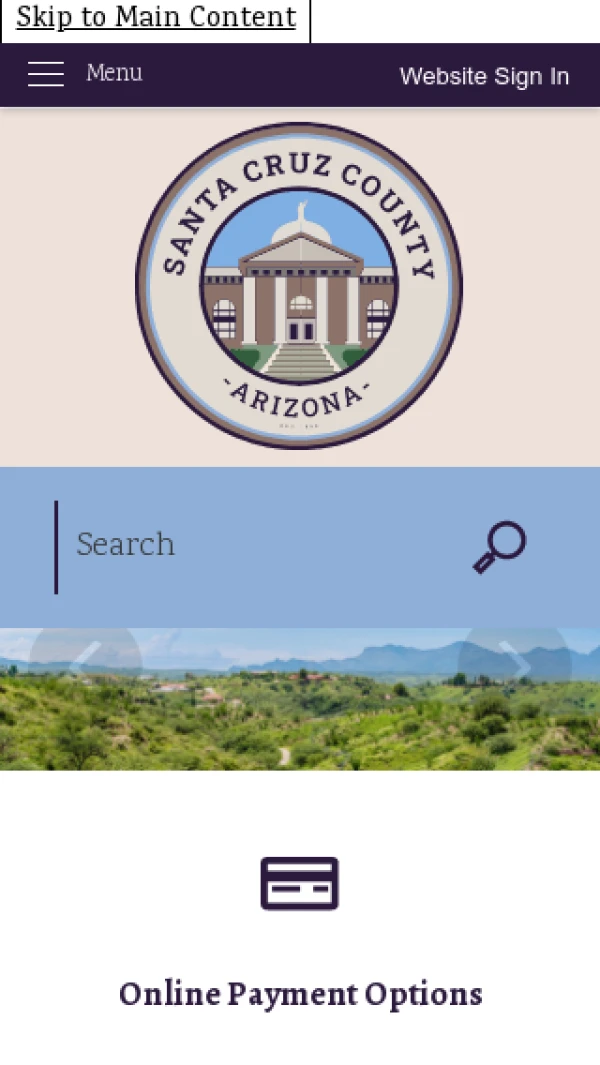Advance to the next banner slide
The width and height of the screenshot is (600, 1065).
click(x=514, y=660)
